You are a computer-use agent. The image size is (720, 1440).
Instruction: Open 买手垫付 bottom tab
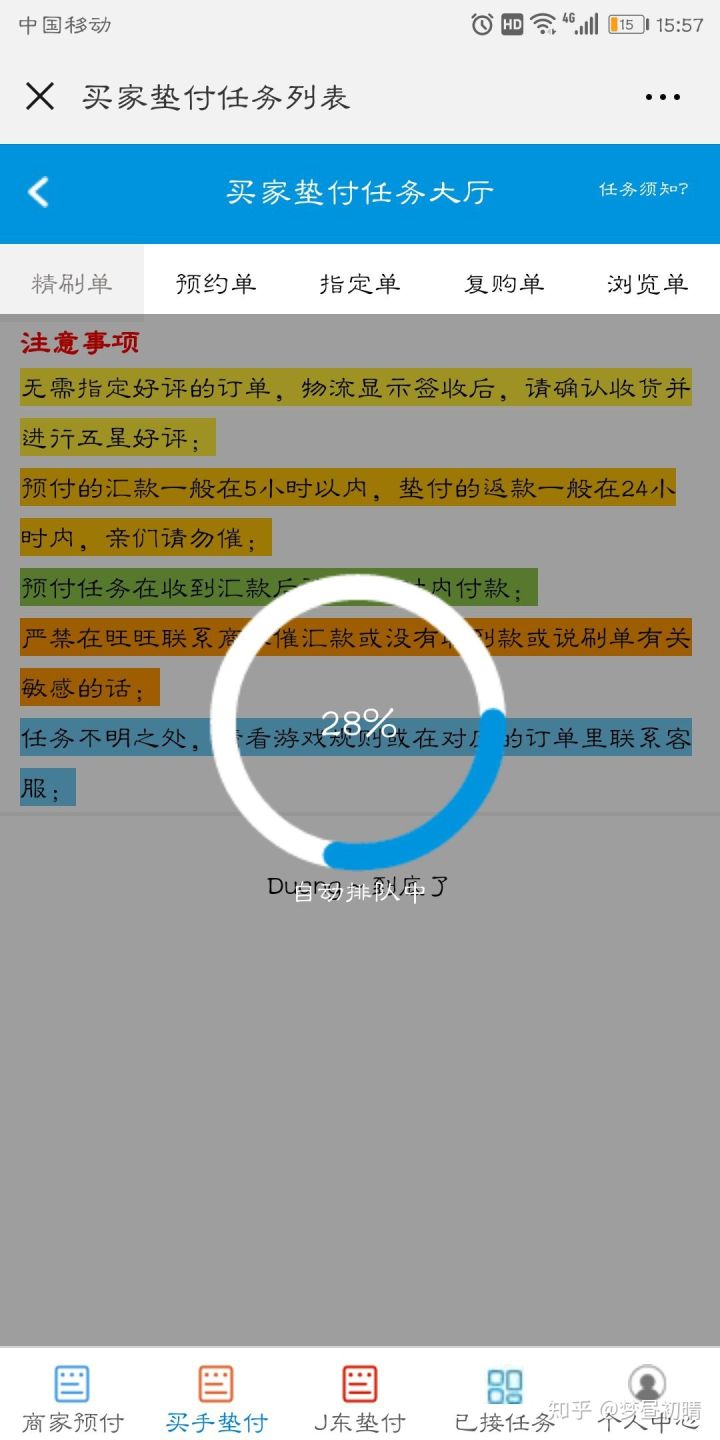point(216,1398)
